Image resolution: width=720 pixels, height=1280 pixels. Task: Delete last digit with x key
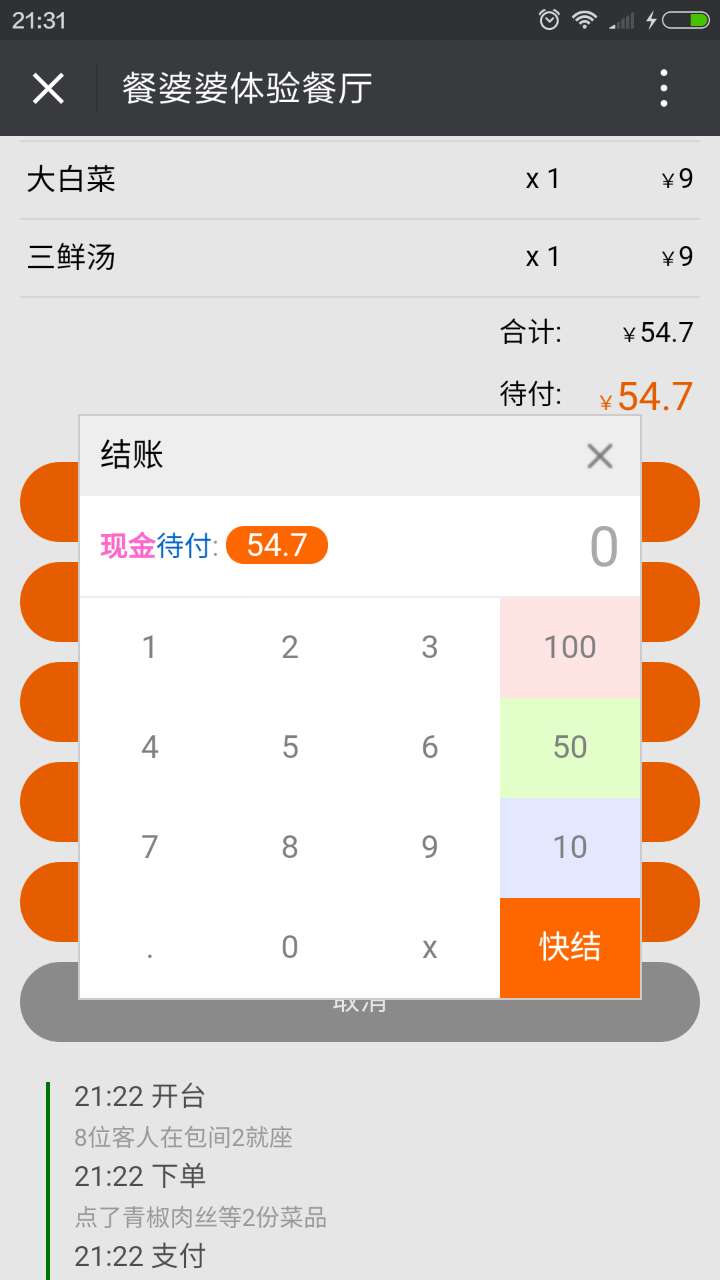pos(430,947)
